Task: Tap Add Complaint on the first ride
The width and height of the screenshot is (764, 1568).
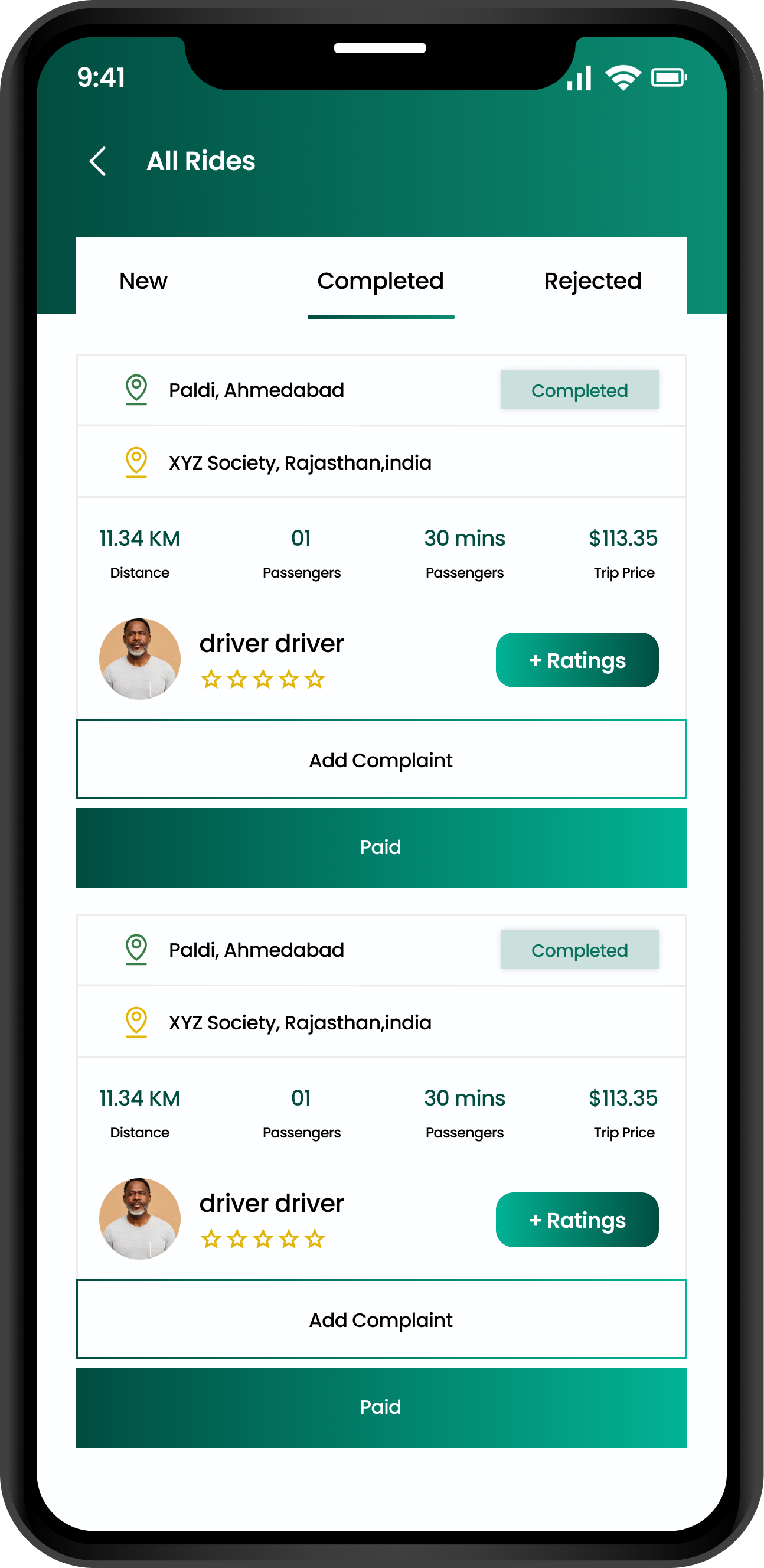Action: pos(381,759)
